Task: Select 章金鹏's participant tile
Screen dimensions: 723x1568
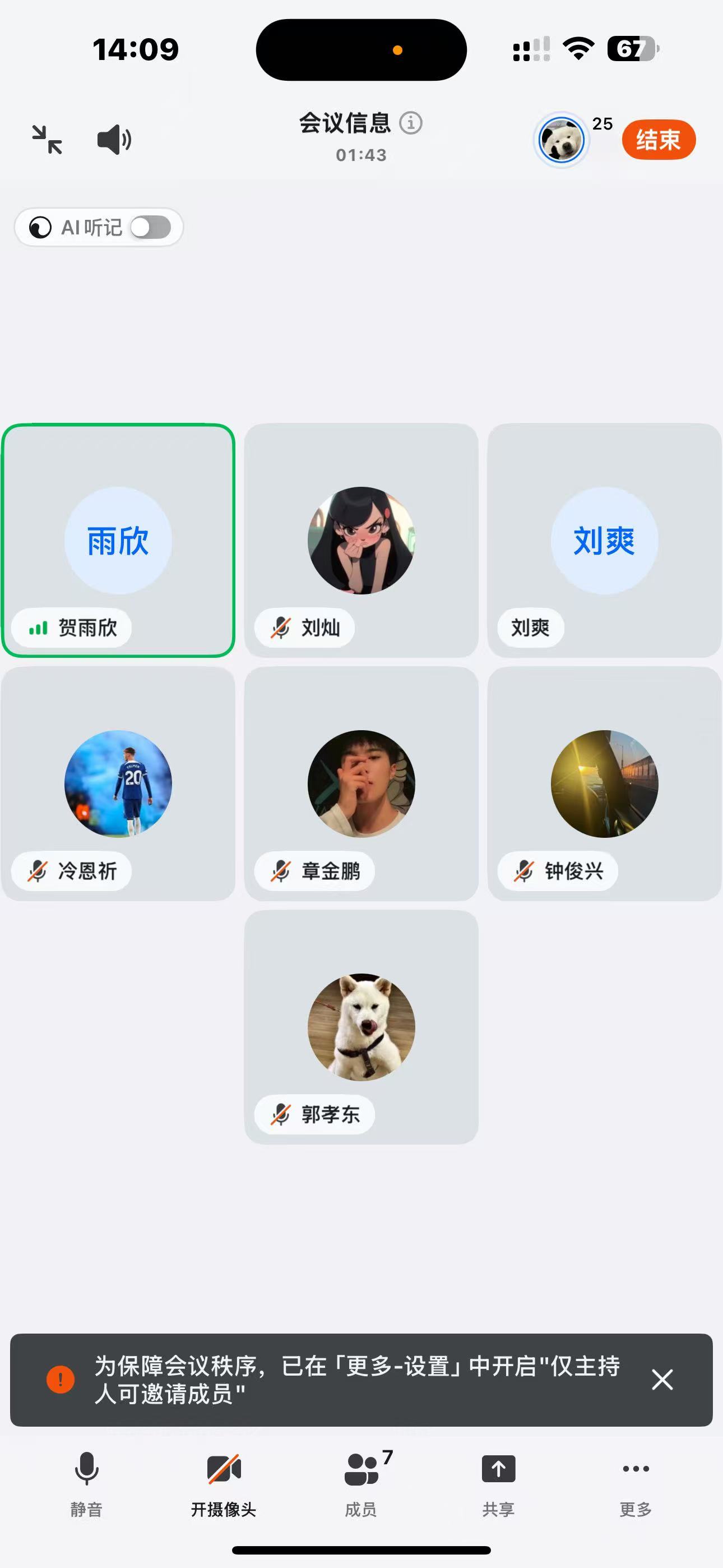Action: click(x=361, y=784)
